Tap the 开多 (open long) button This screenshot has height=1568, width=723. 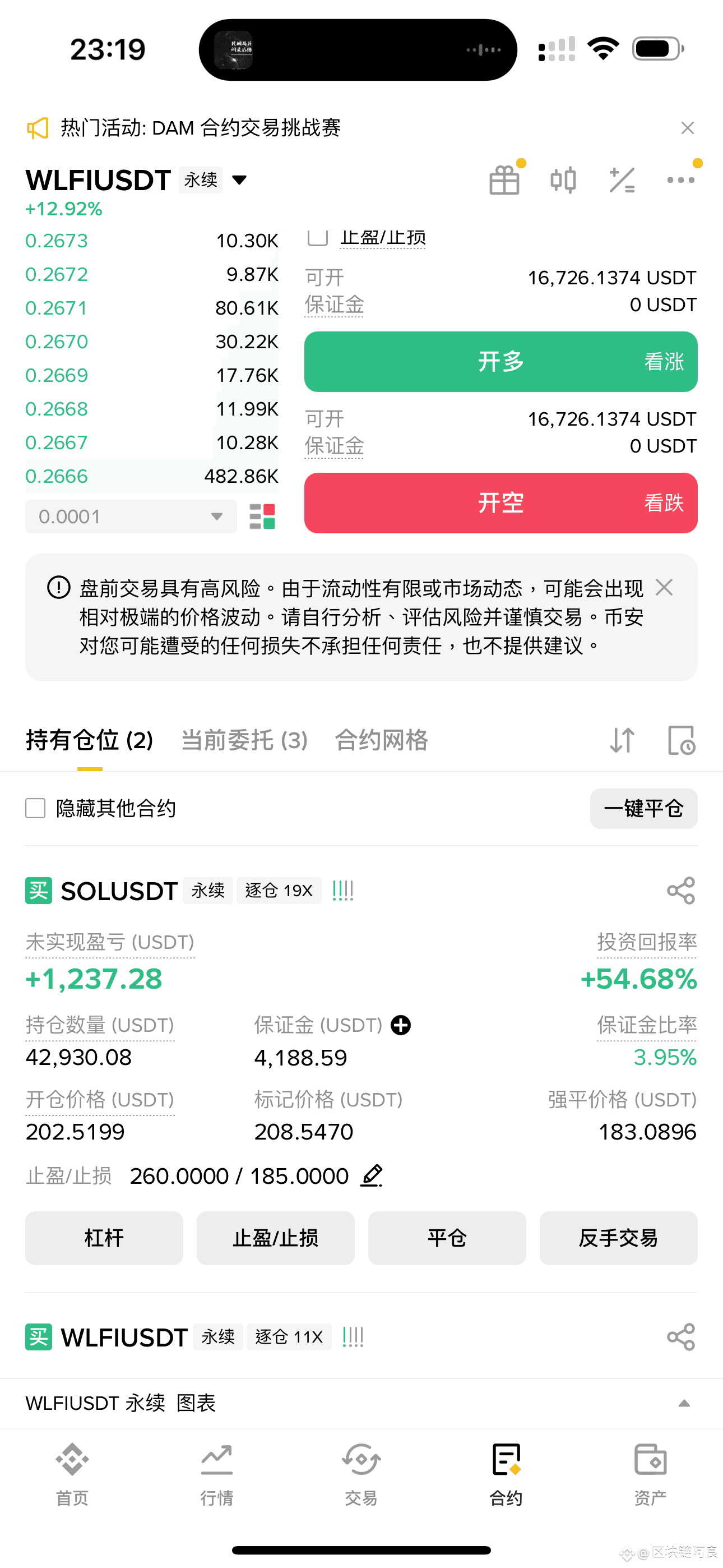[x=501, y=362]
